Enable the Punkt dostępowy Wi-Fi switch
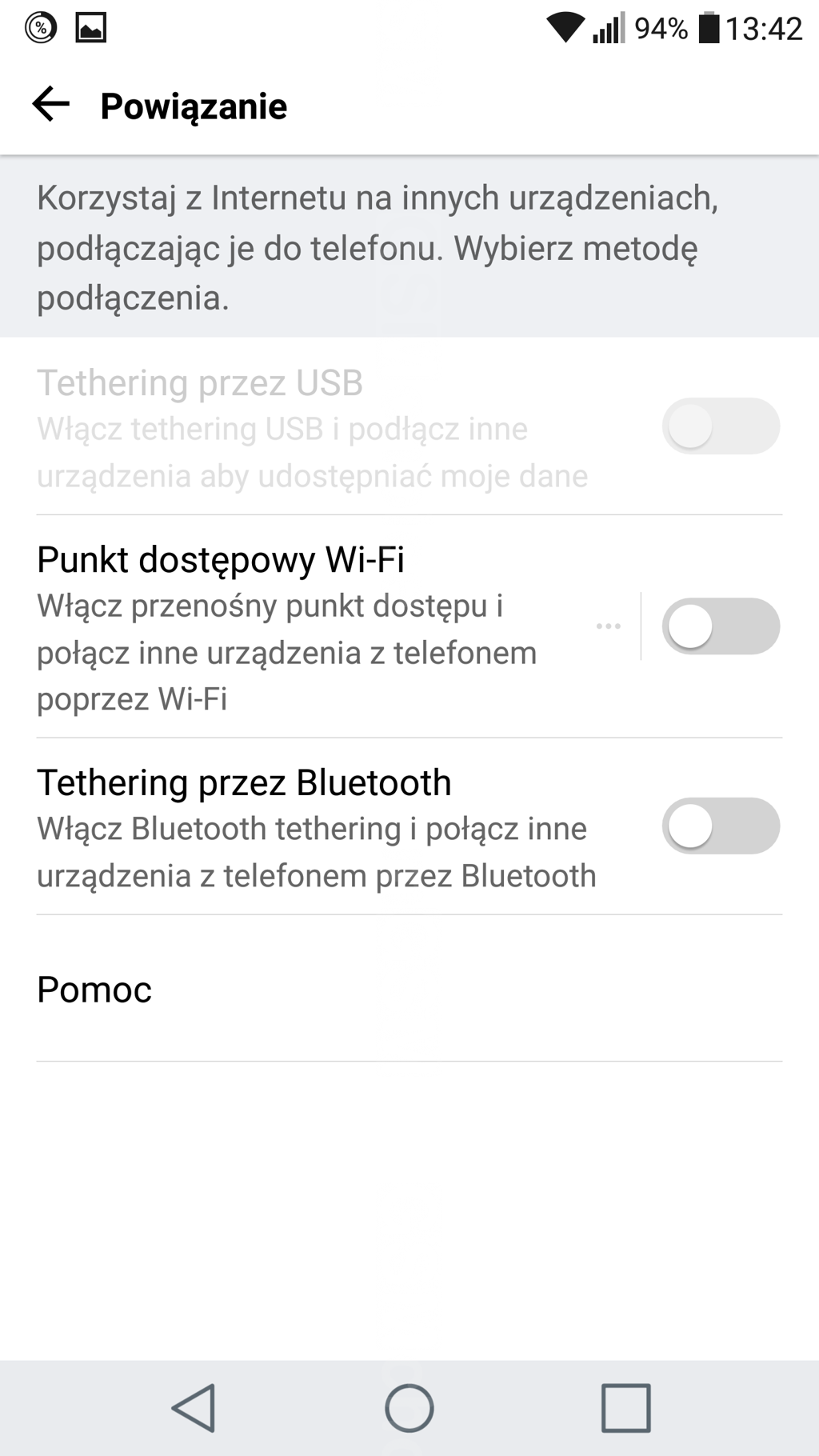This screenshot has width=819, height=1456. (720, 626)
